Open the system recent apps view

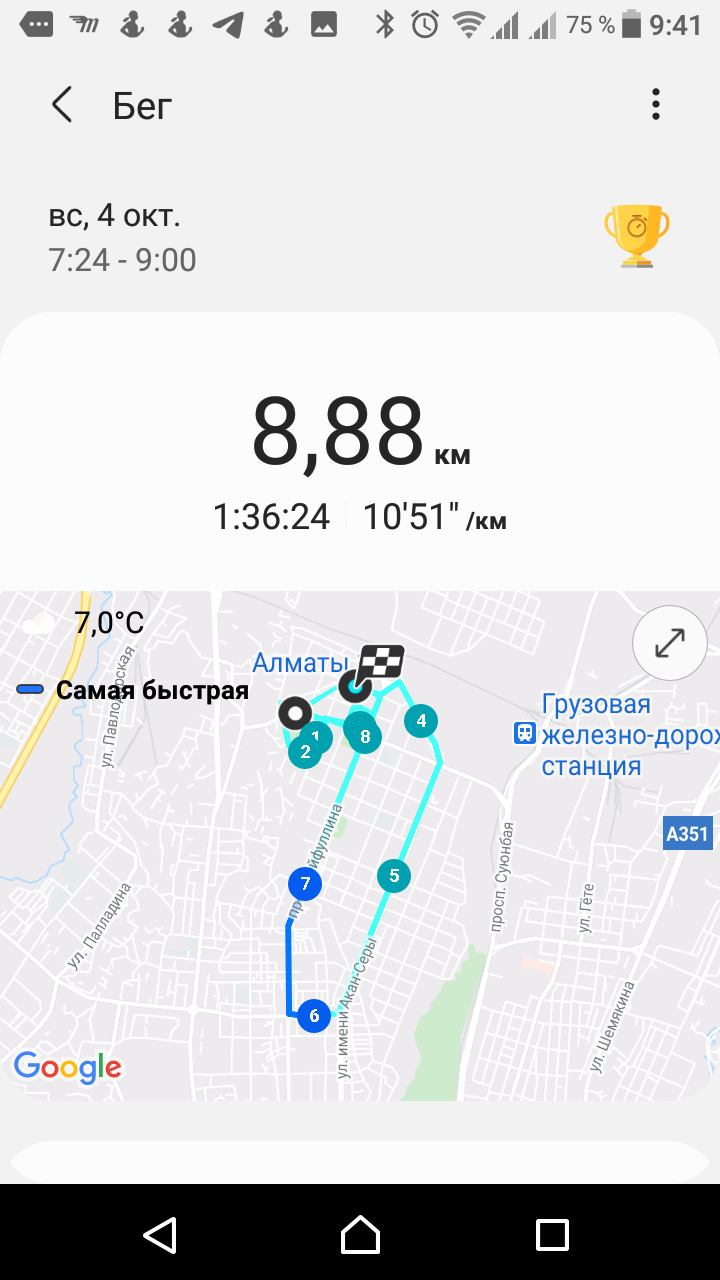point(552,1234)
